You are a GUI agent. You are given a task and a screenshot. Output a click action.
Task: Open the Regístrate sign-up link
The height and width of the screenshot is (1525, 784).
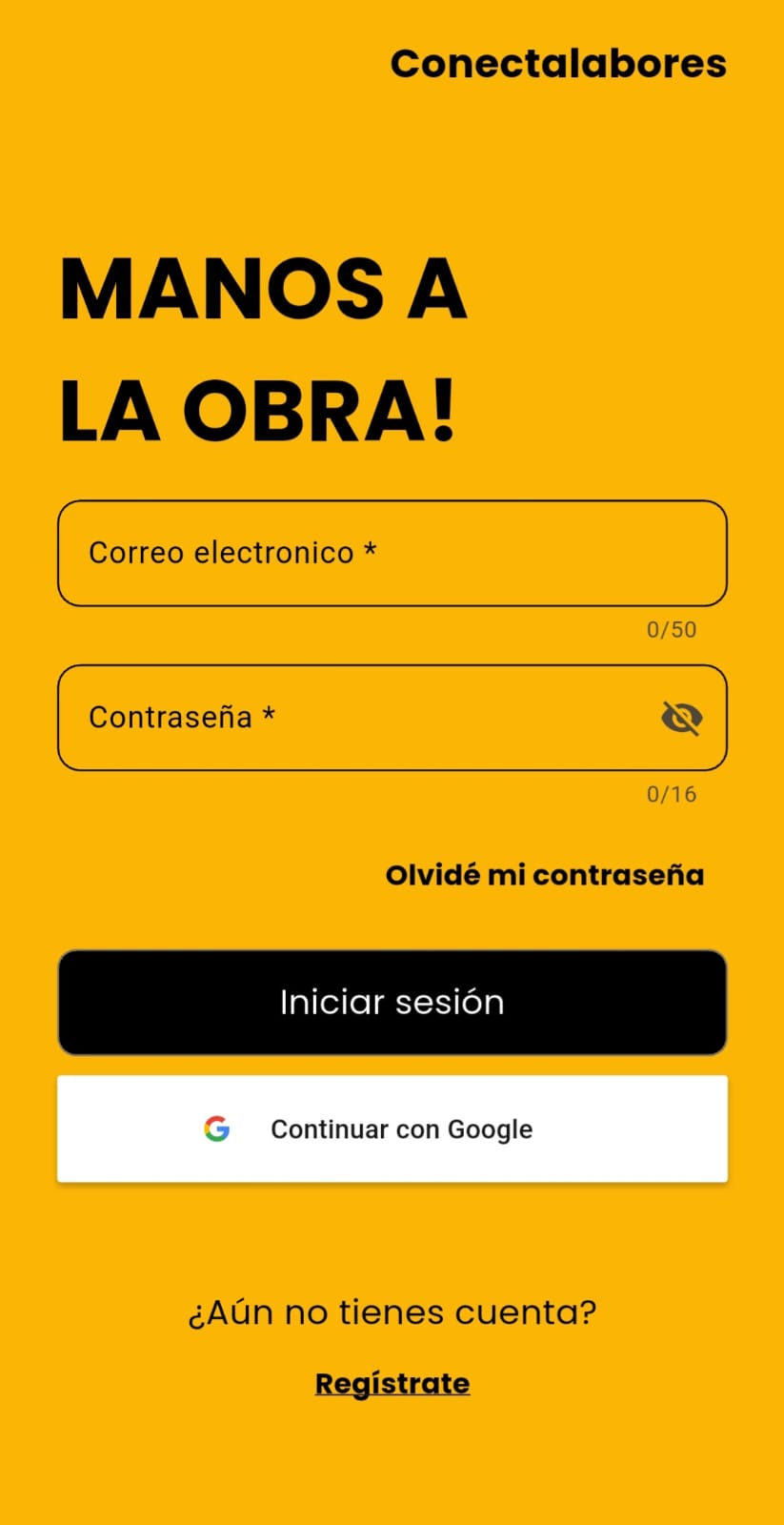[x=392, y=1384]
